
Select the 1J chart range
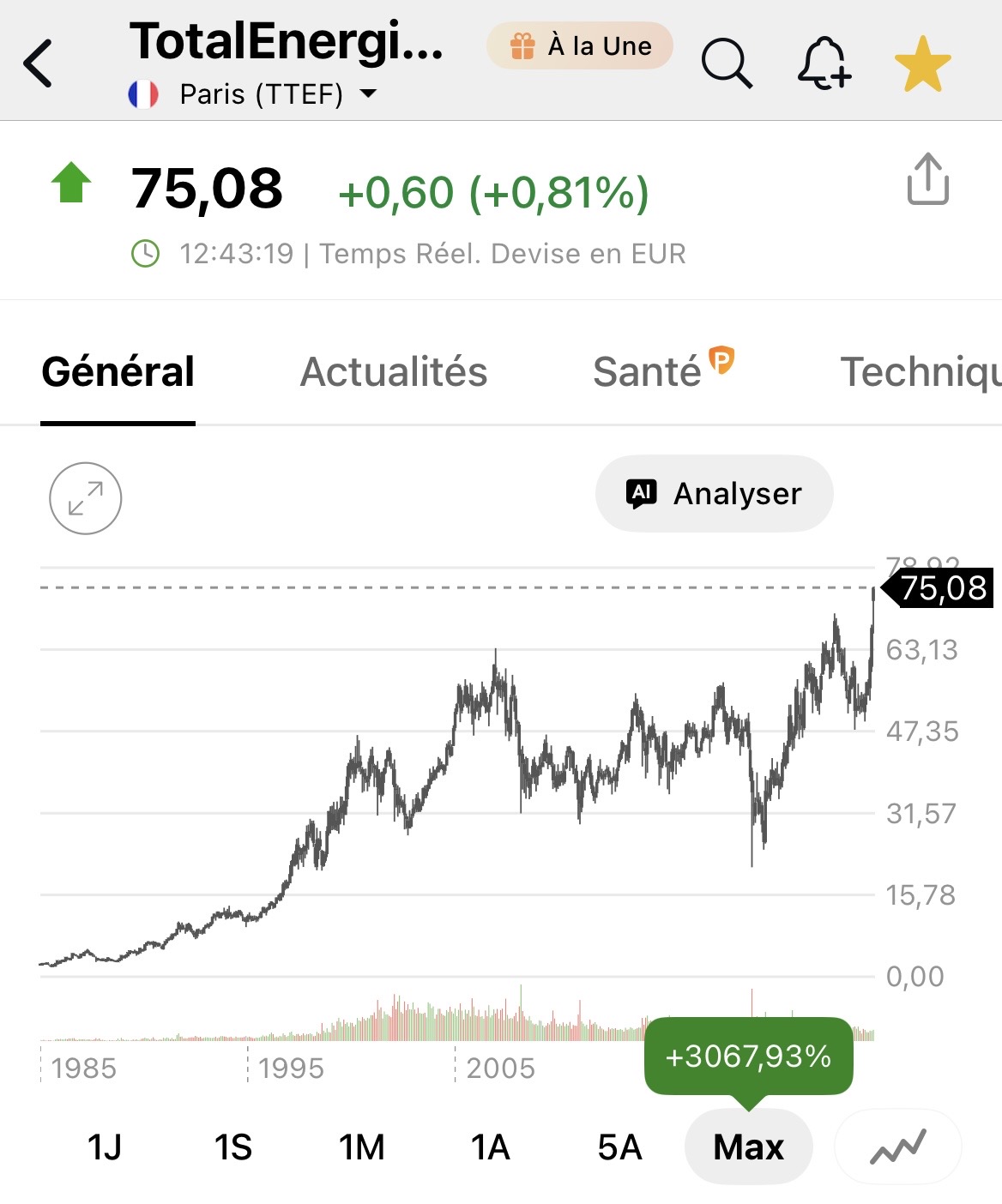click(x=105, y=1147)
